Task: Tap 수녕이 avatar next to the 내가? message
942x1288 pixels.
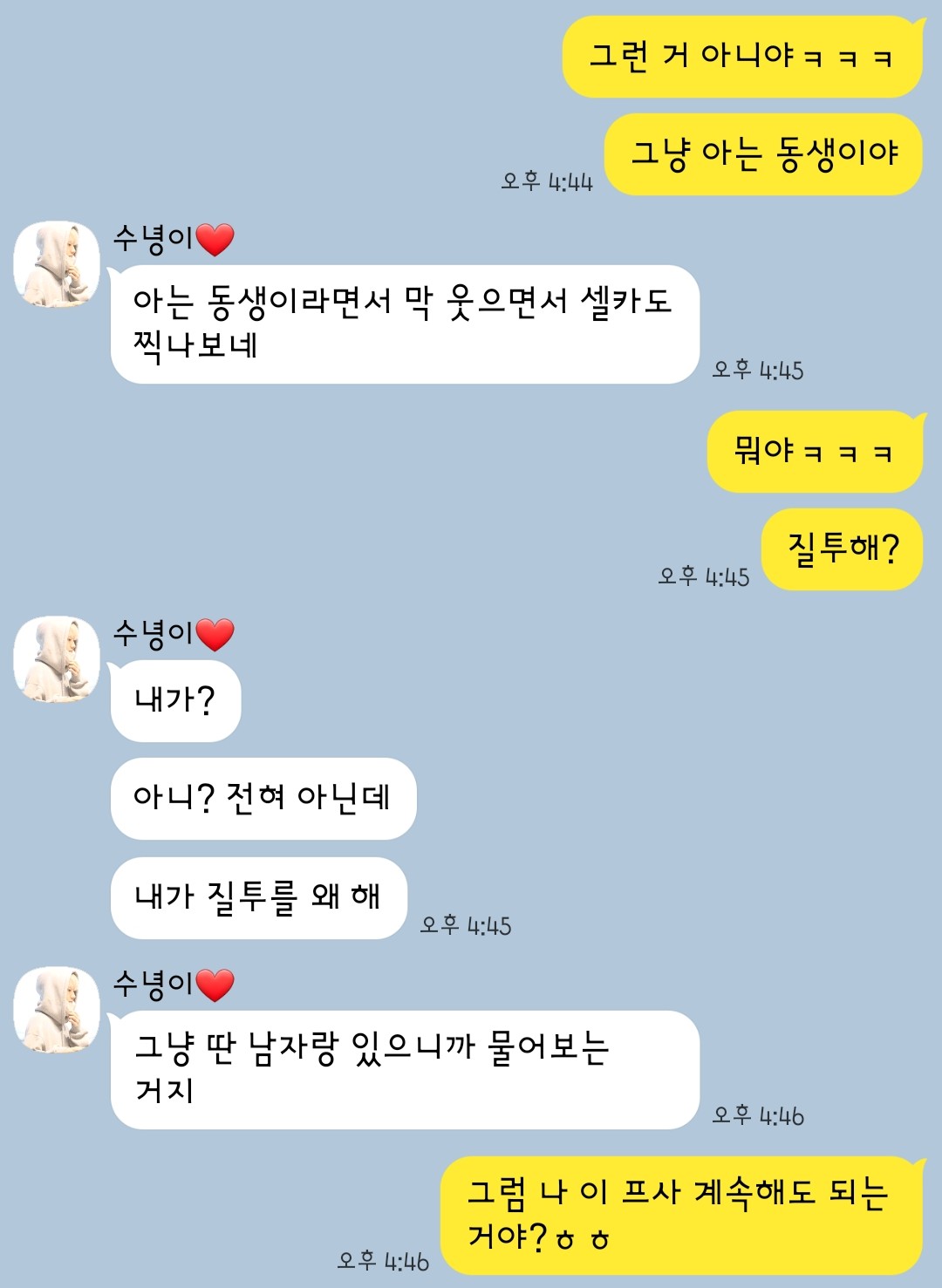Action: tap(57, 659)
